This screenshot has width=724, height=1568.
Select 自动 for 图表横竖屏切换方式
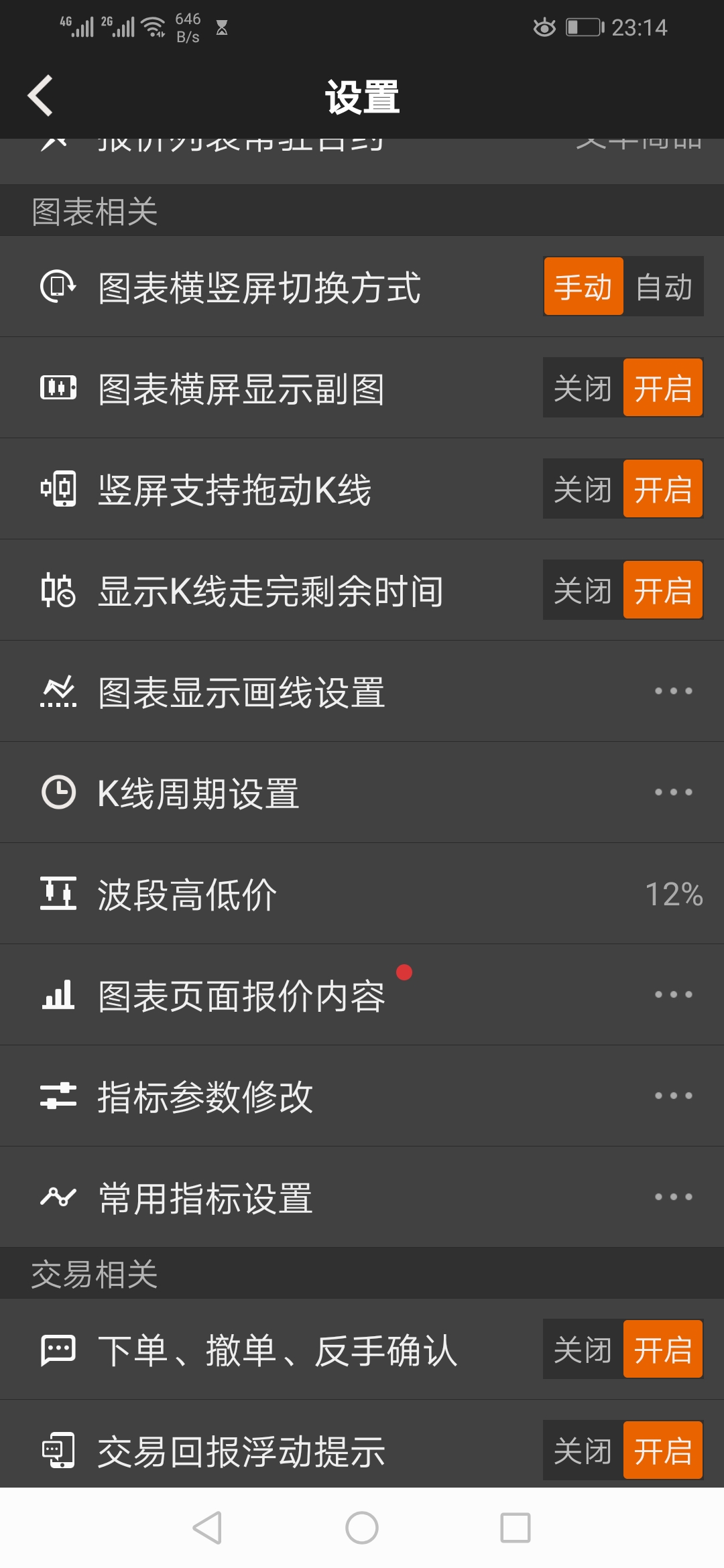point(663,287)
